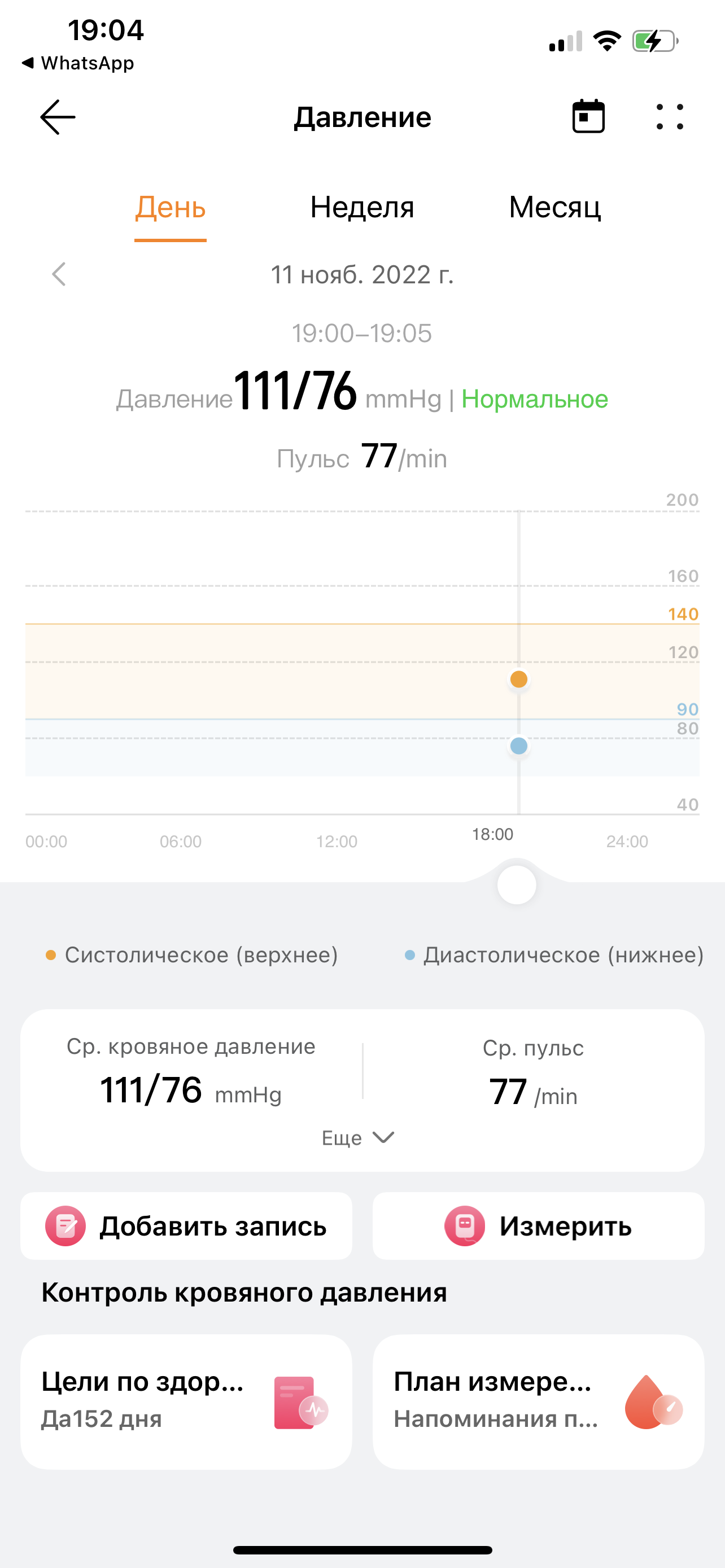Screen dimensions: 725x1568
Task: Tap the chart's time slider handle
Action: point(517,884)
